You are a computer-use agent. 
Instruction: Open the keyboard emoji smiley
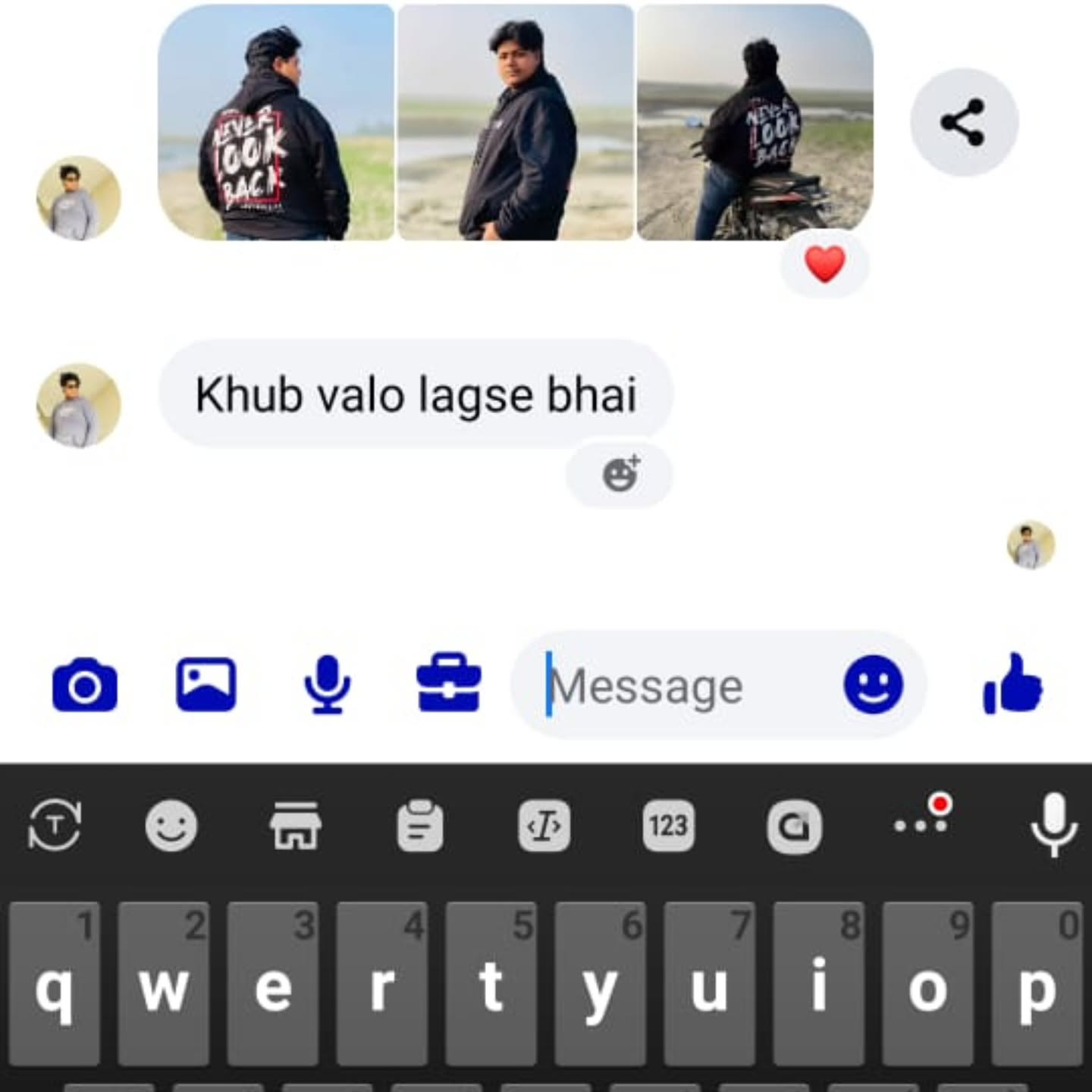(171, 825)
